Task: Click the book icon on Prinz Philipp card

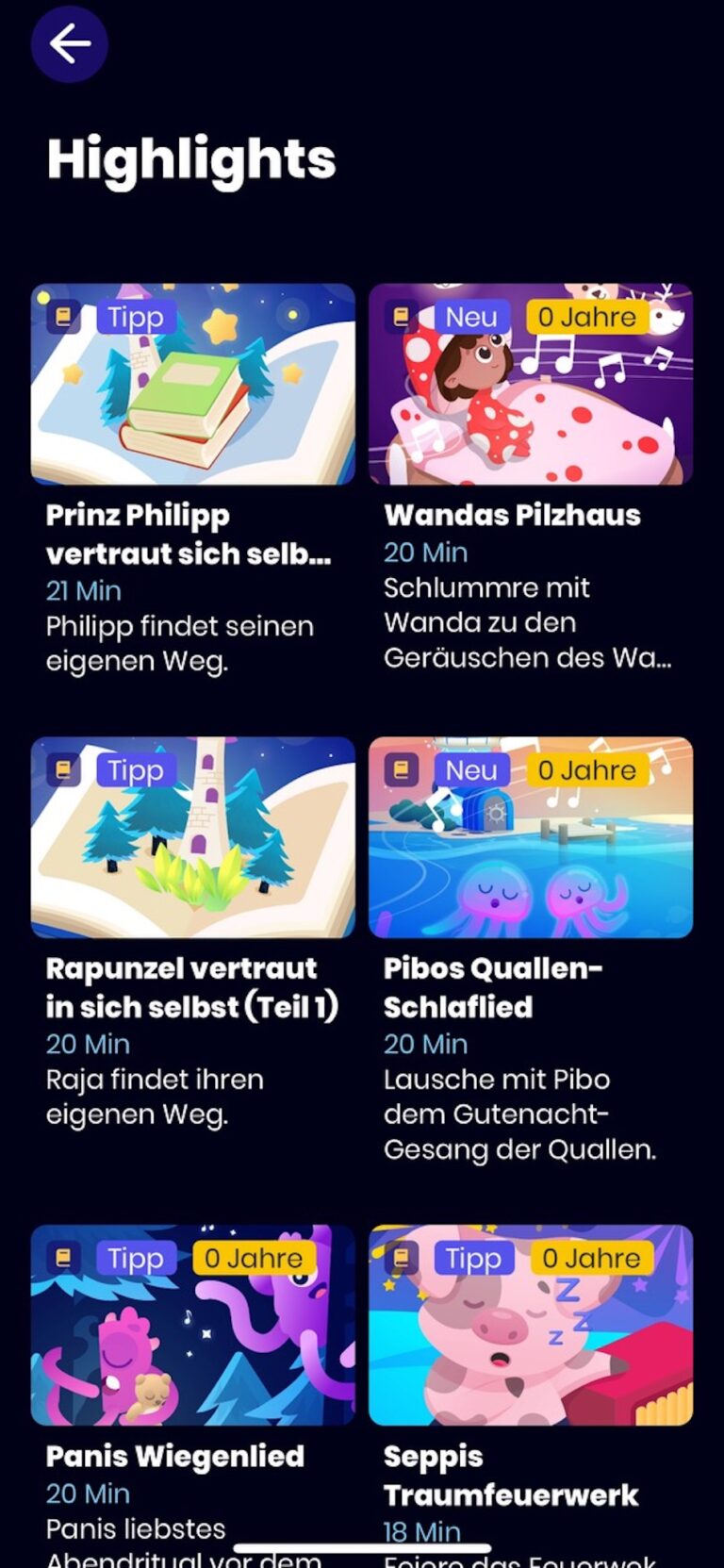Action: 62,318
